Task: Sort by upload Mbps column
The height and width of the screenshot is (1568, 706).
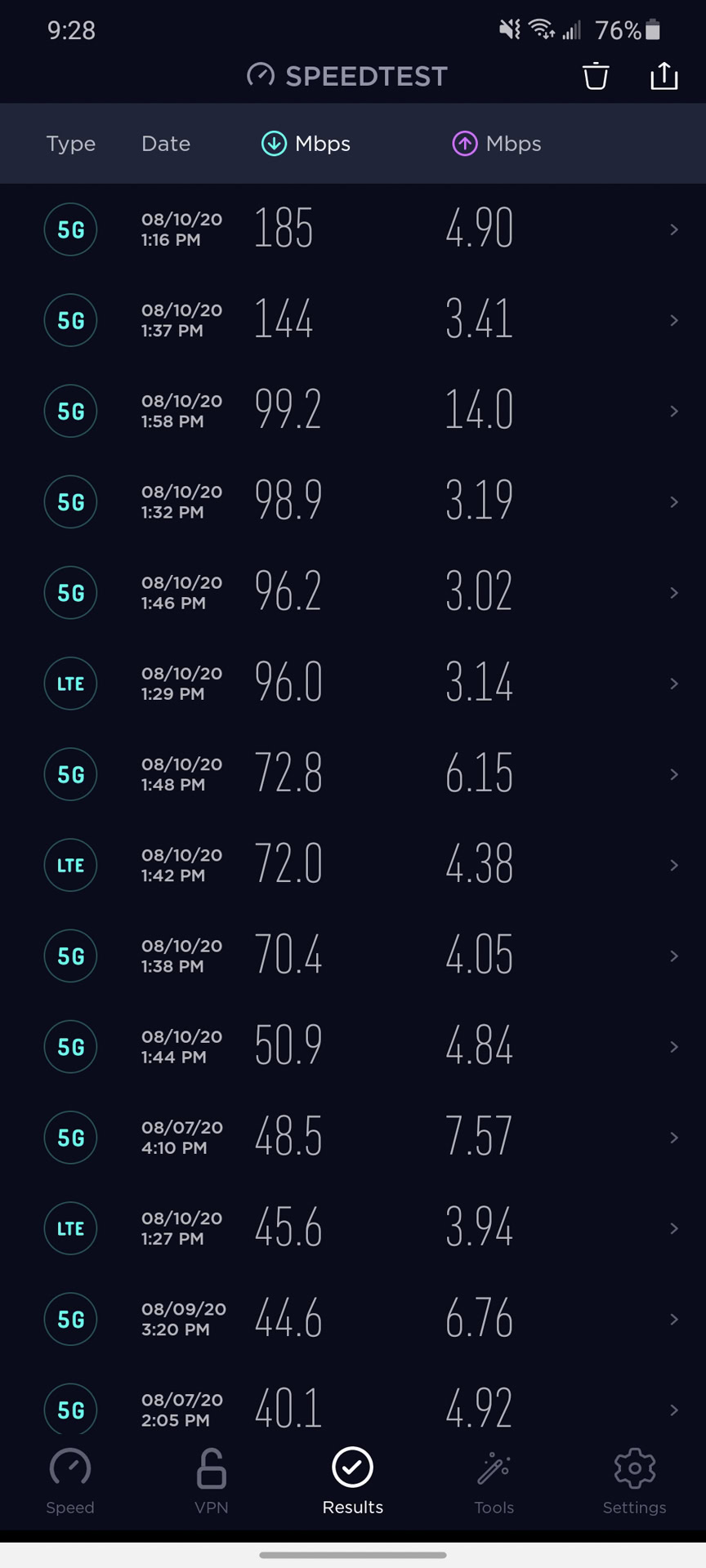Action: 497,144
